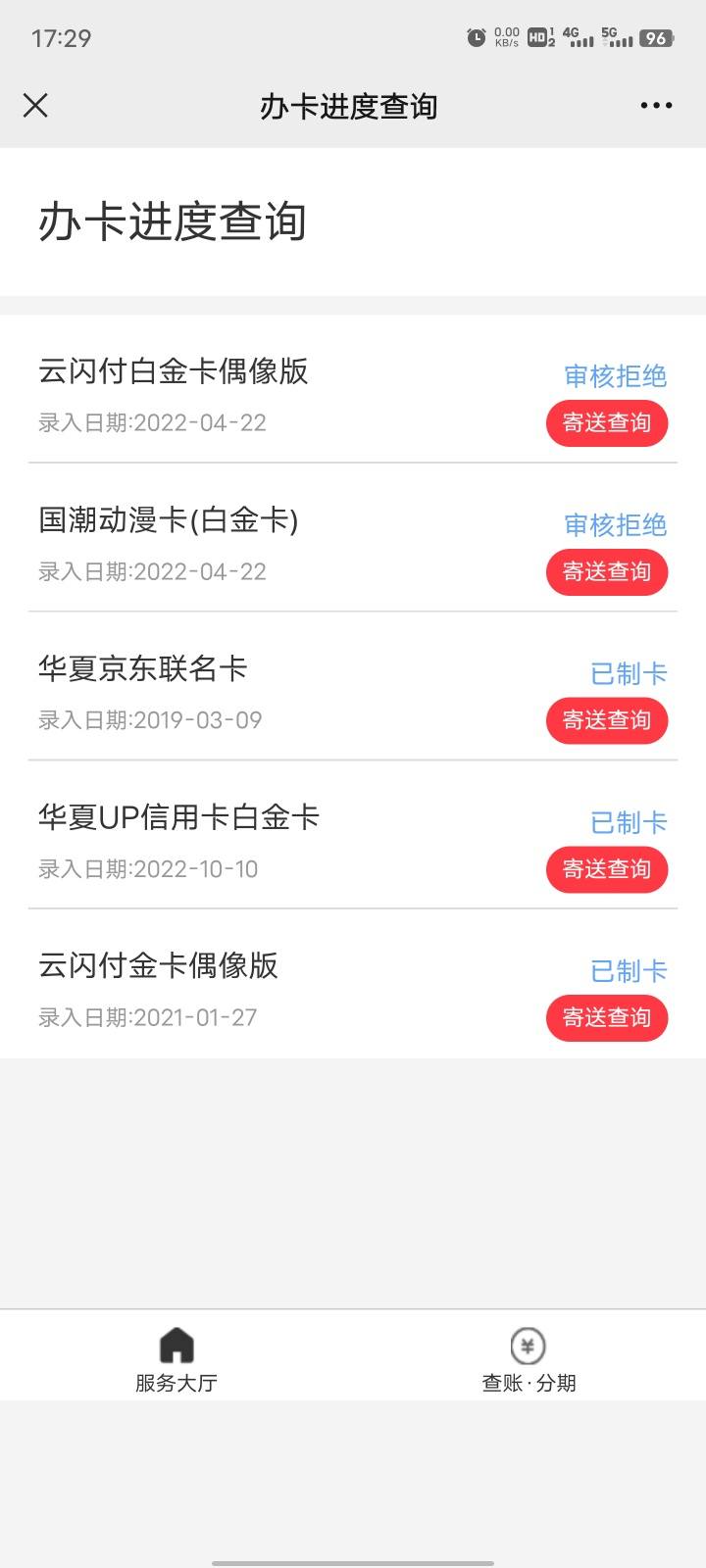This screenshot has height=1568, width=706.
Task: Close the page with the X icon
Action: click(x=35, y=106)
